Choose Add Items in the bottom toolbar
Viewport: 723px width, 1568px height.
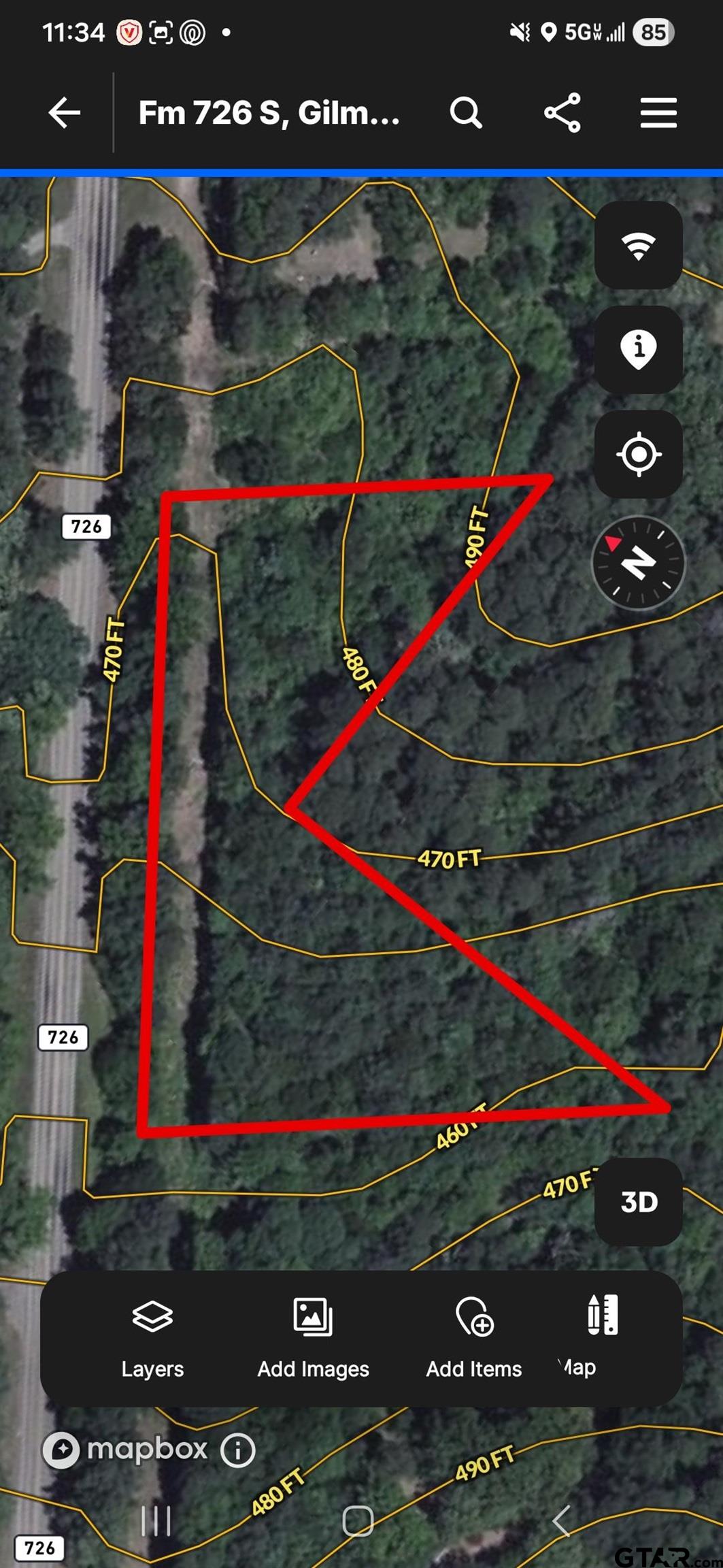click(474, 1337)
